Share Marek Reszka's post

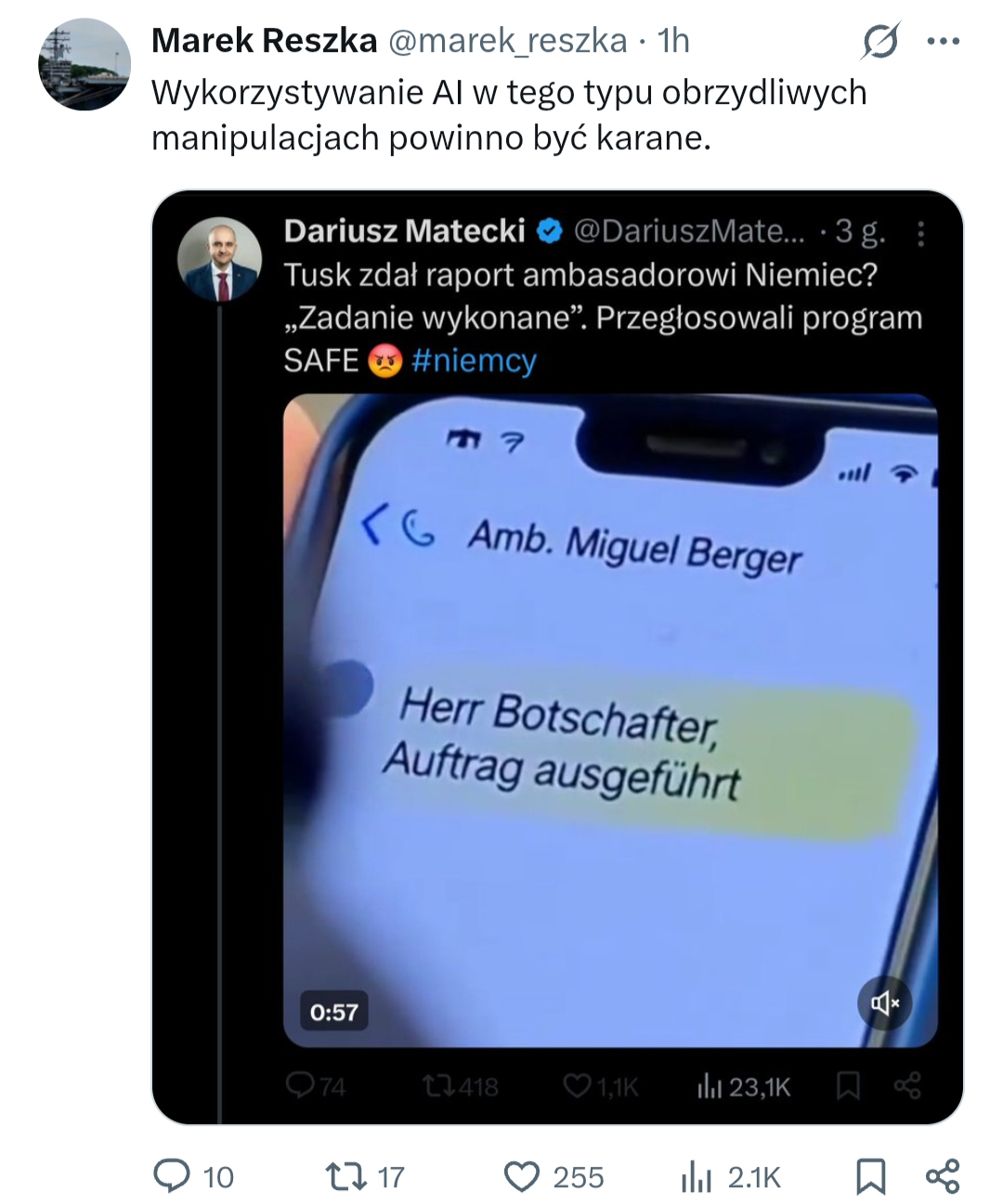943,1176
